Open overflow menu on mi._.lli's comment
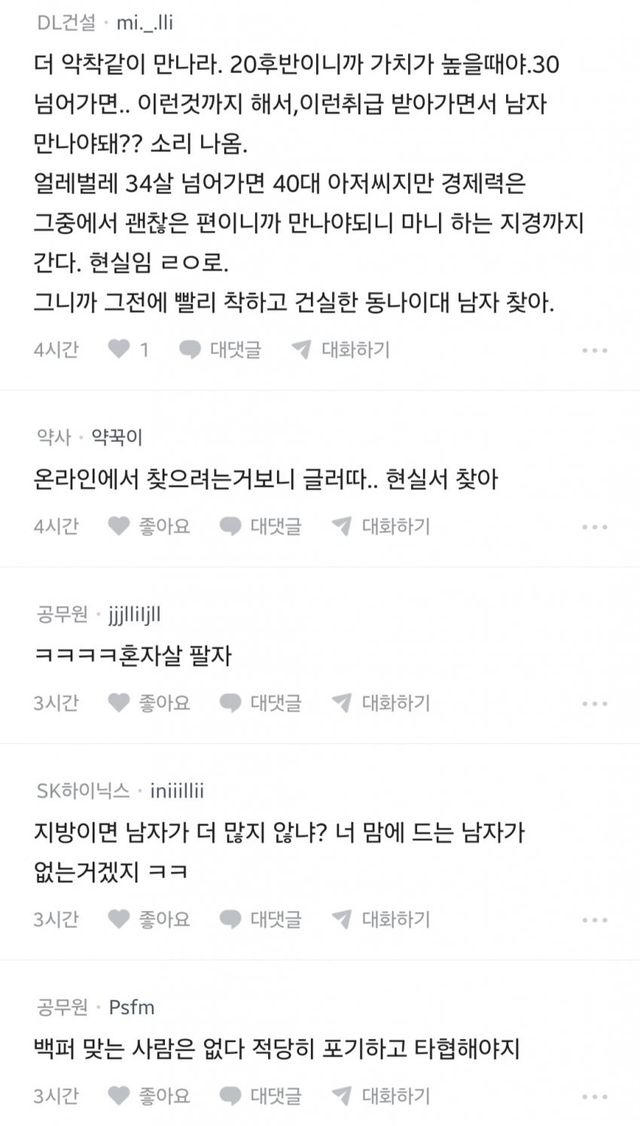Viewport: 640px width, 1126px height. coord(594,351)
